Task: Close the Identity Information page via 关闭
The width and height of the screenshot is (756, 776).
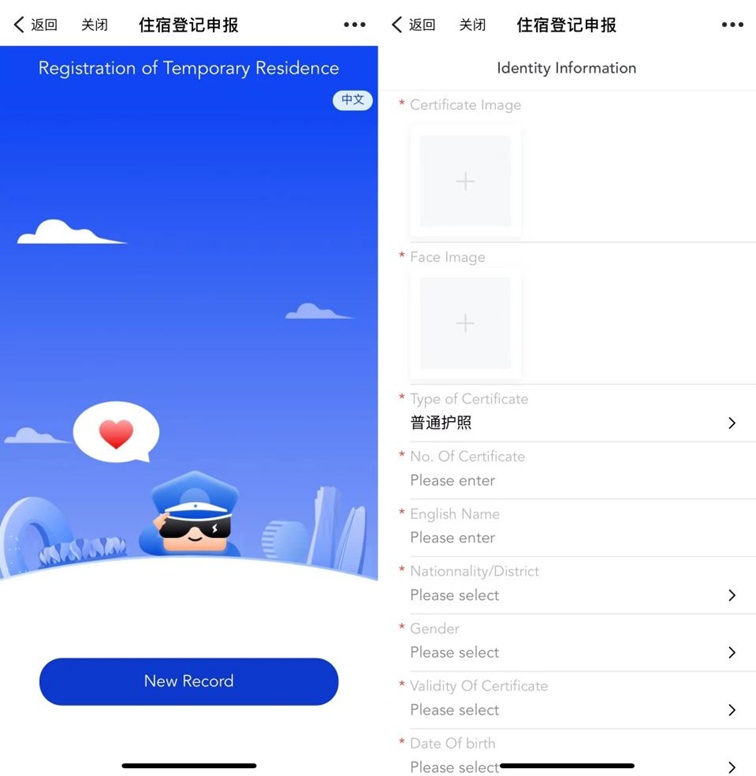Action: click(x=472, y=25)
